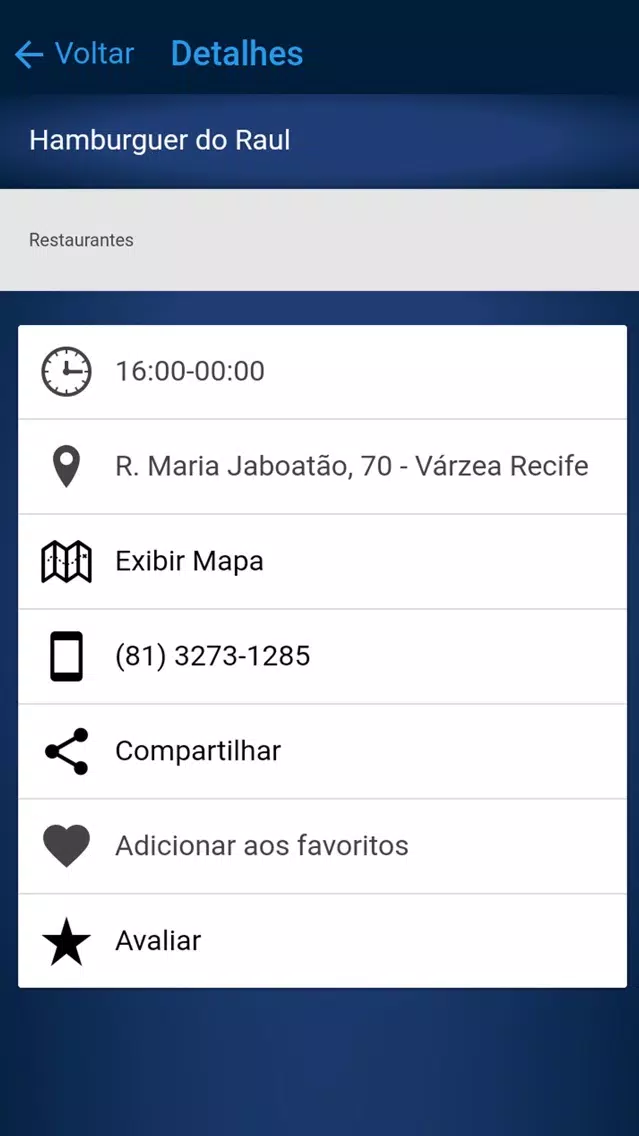
Task: Select Adicionar aos favoritos
Action: tap(322, 846)
